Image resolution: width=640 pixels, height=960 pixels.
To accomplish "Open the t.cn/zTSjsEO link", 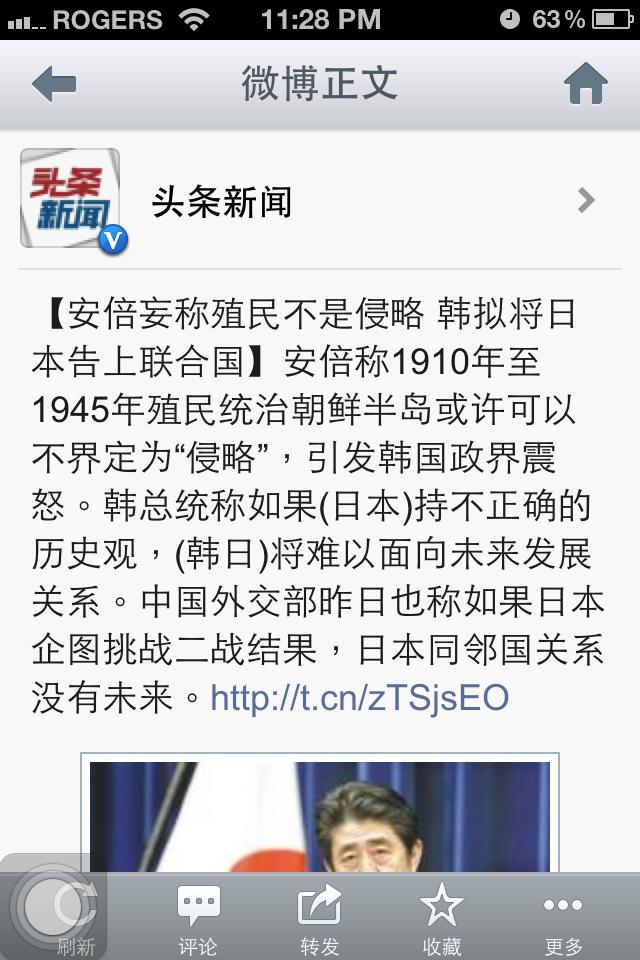I will tap(360, 697).
